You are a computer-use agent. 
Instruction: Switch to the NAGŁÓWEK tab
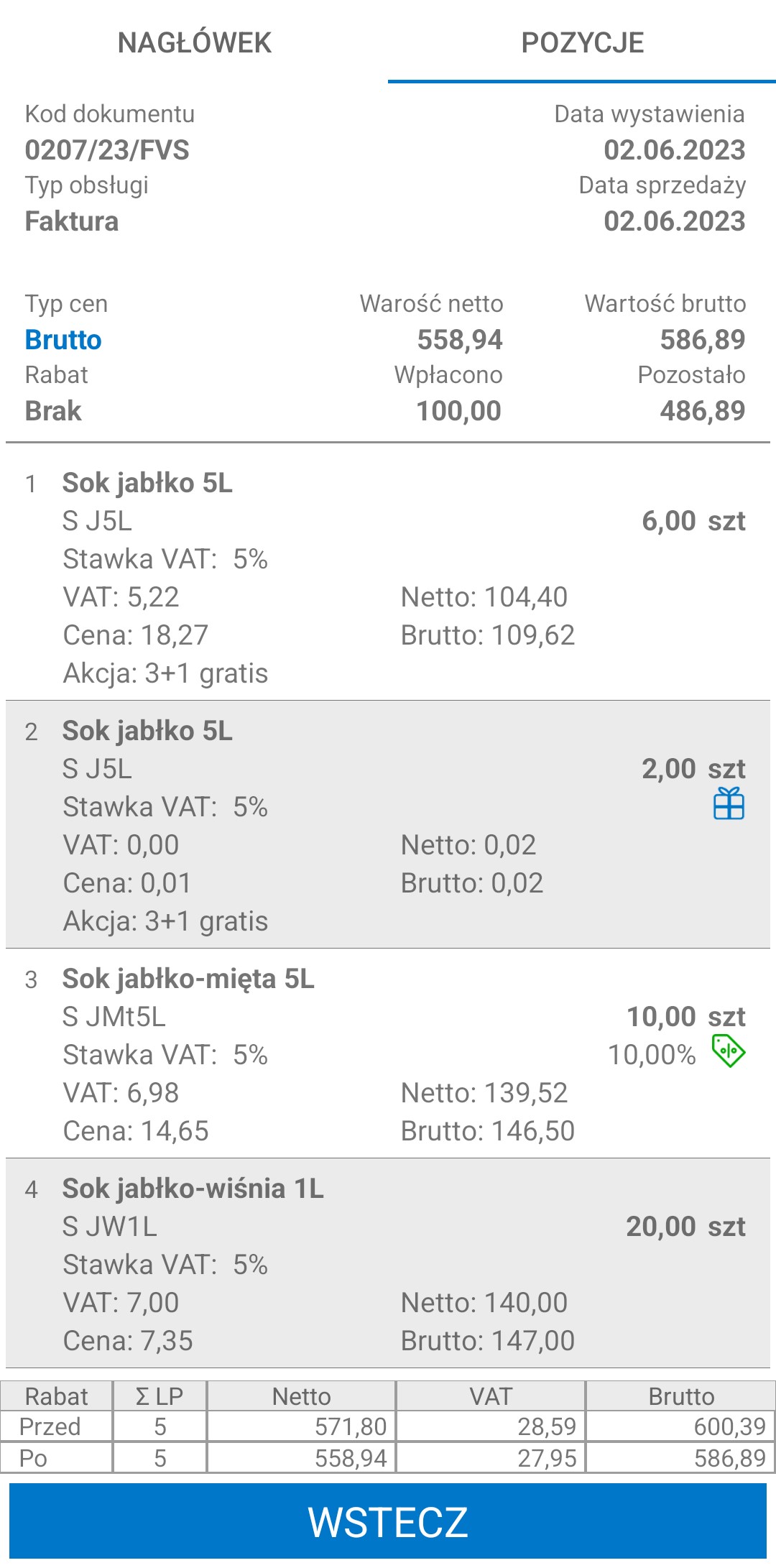coord(194,43)
